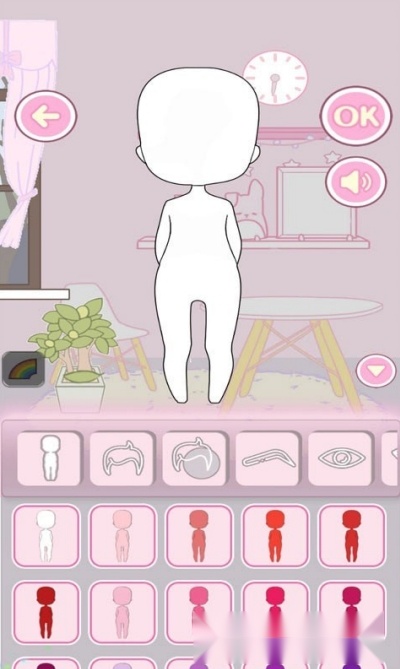Open the eye category tab
This screenshot has width=400, height=669.
340,459
